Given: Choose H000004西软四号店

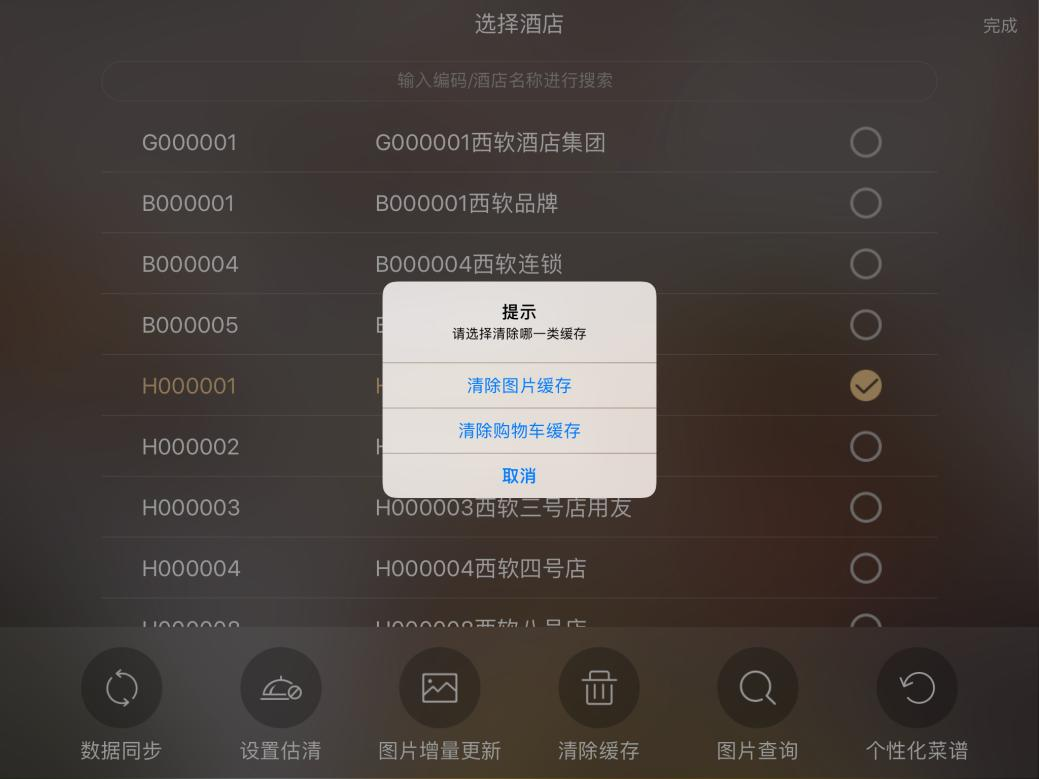Looking at the screenshot, I should click(865, 568).
